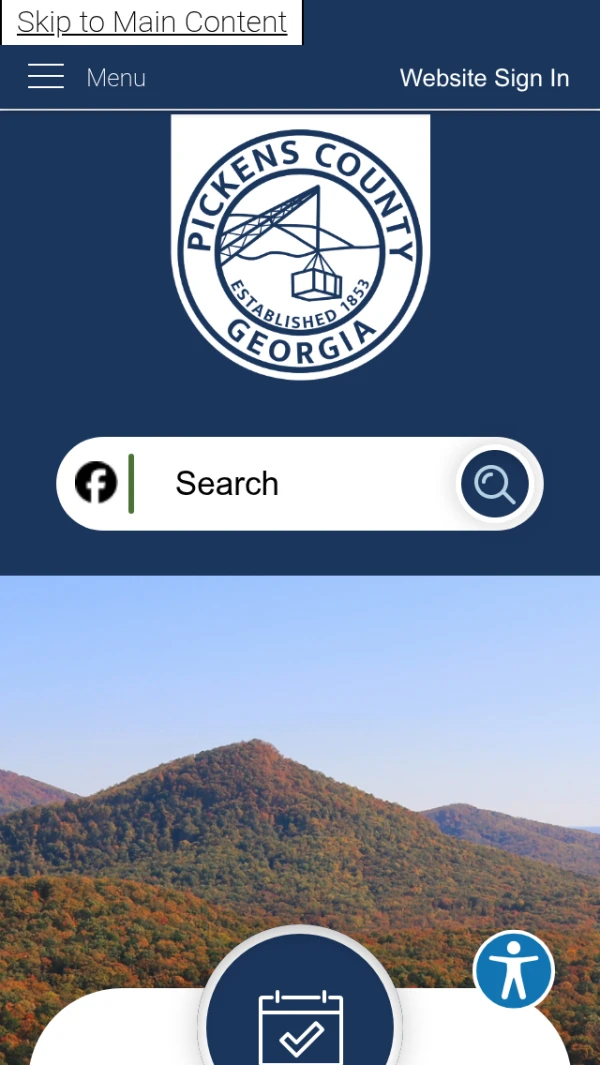Tap Website Sign In link
600x1065 pixels.
pos(484,78)
